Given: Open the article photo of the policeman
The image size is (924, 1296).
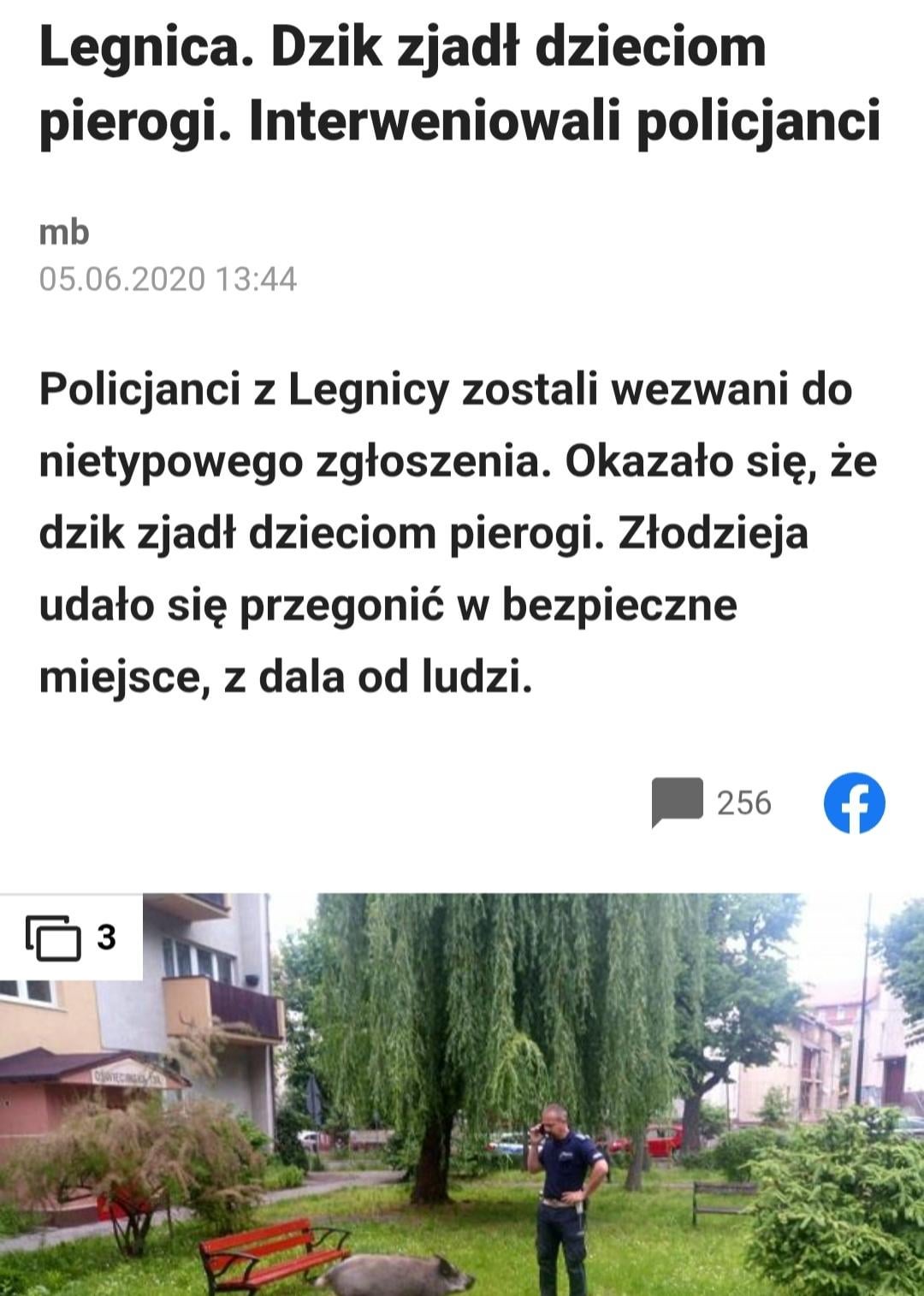Looking at the screenshot, I should [462, 1095].
